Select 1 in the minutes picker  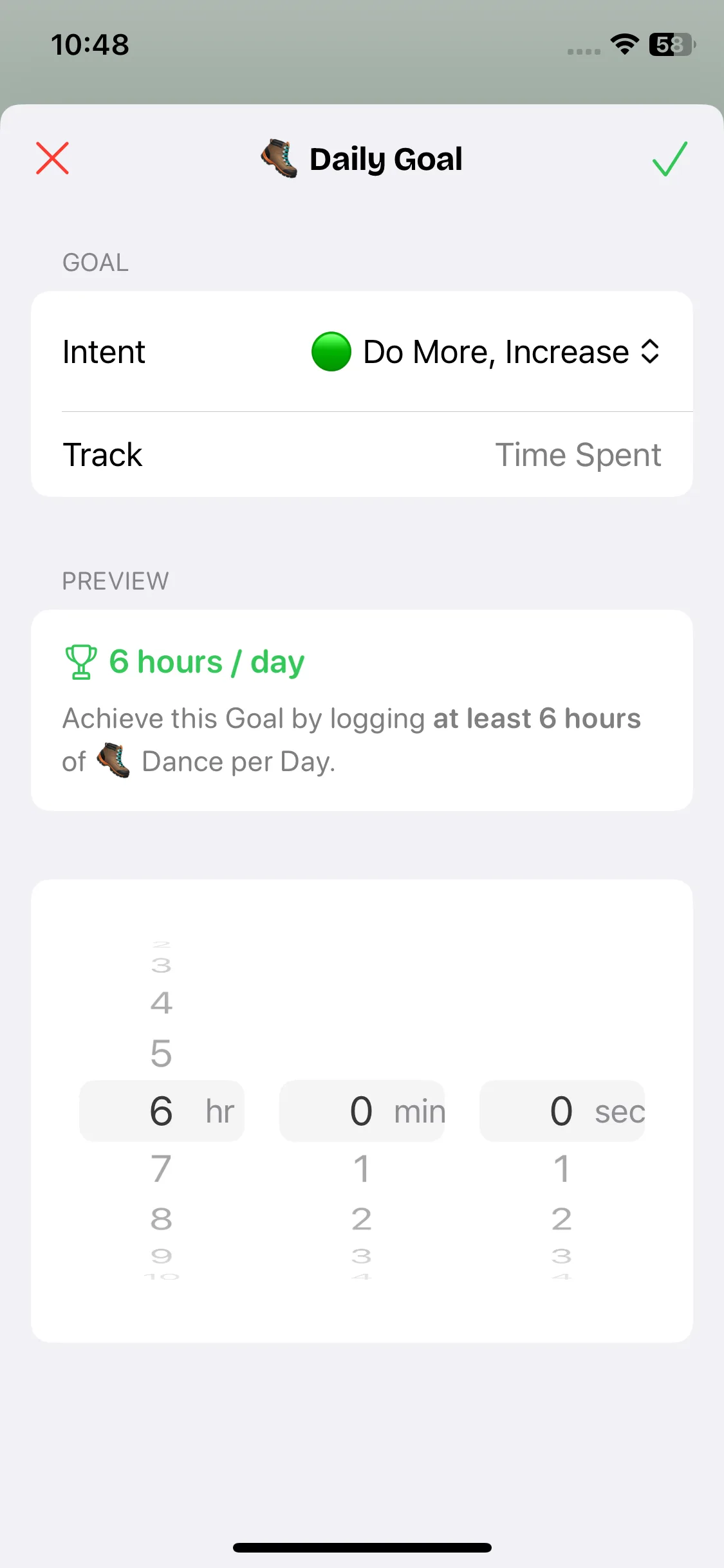361,1168
